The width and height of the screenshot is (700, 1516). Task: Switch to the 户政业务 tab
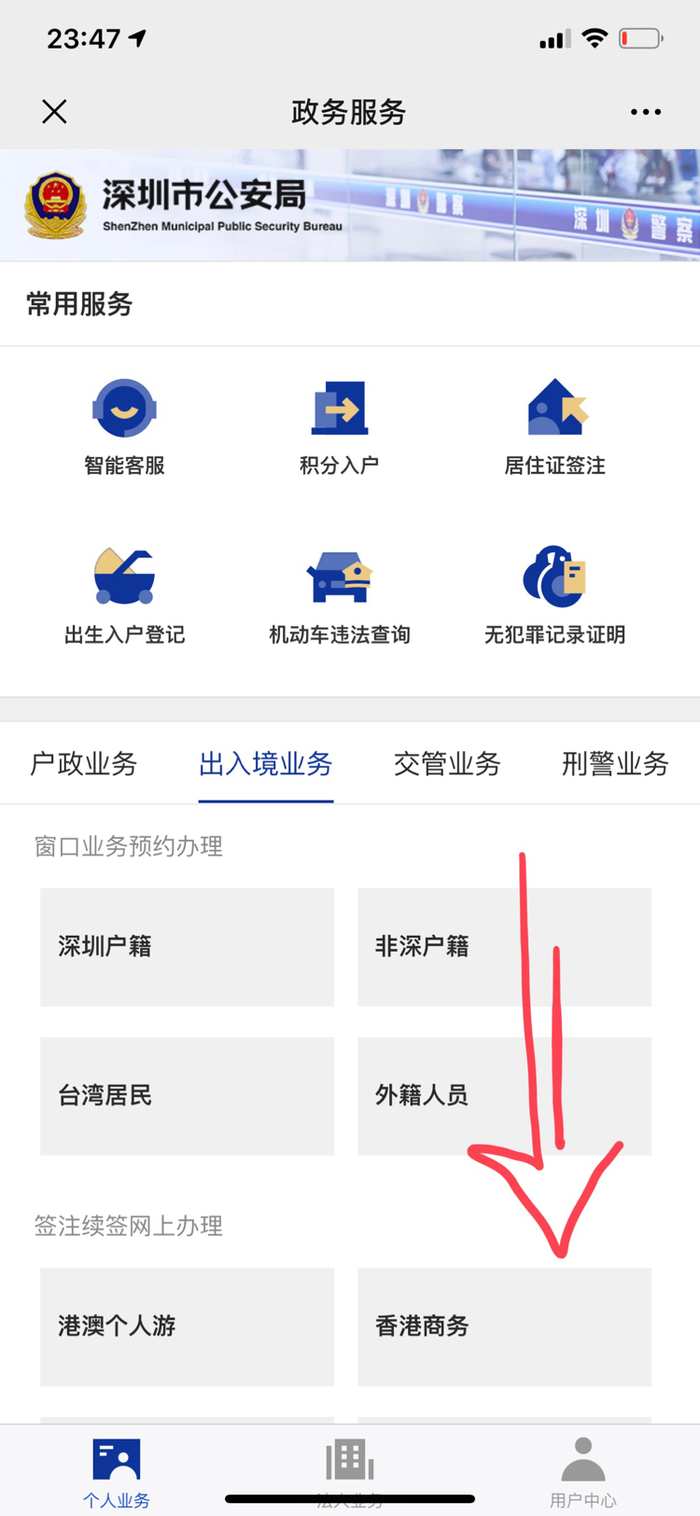click(84, 765)
